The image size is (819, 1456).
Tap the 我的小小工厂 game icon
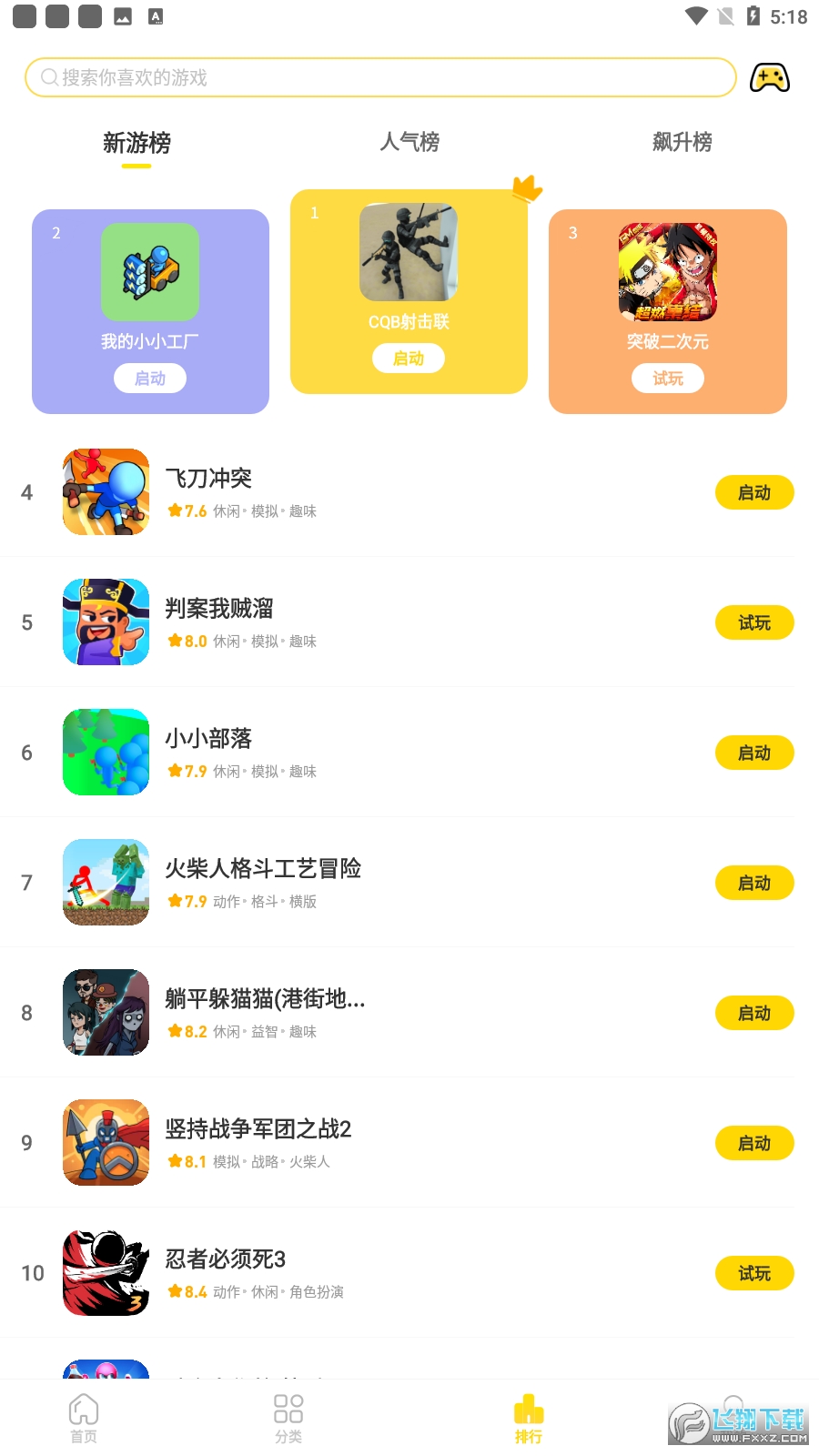149,272
